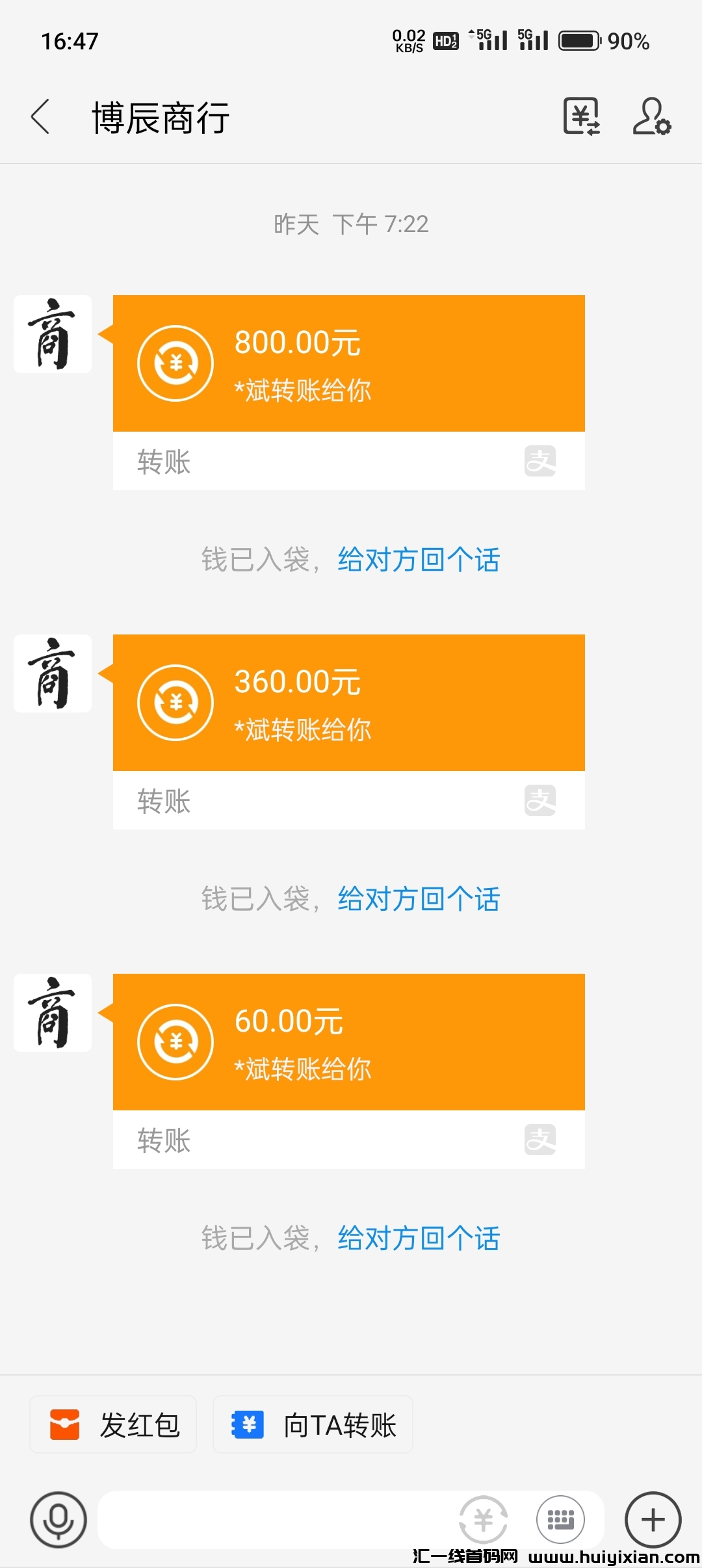The width and height of the screenshot is (702, 1568).
Task: Open the plus menu for more options
Action: click(653, 1520)
